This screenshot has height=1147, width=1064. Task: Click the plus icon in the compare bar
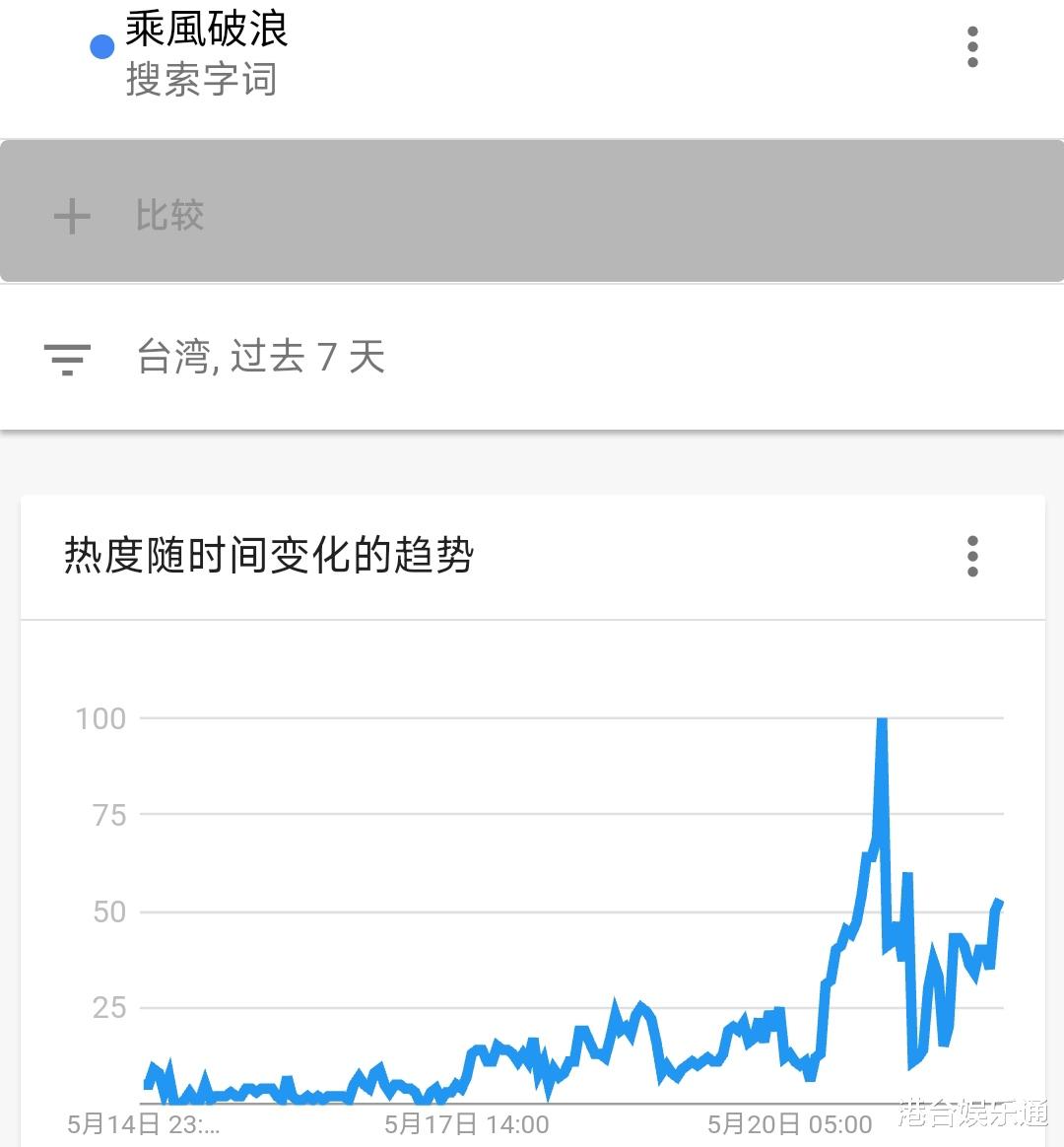point(70,215)
